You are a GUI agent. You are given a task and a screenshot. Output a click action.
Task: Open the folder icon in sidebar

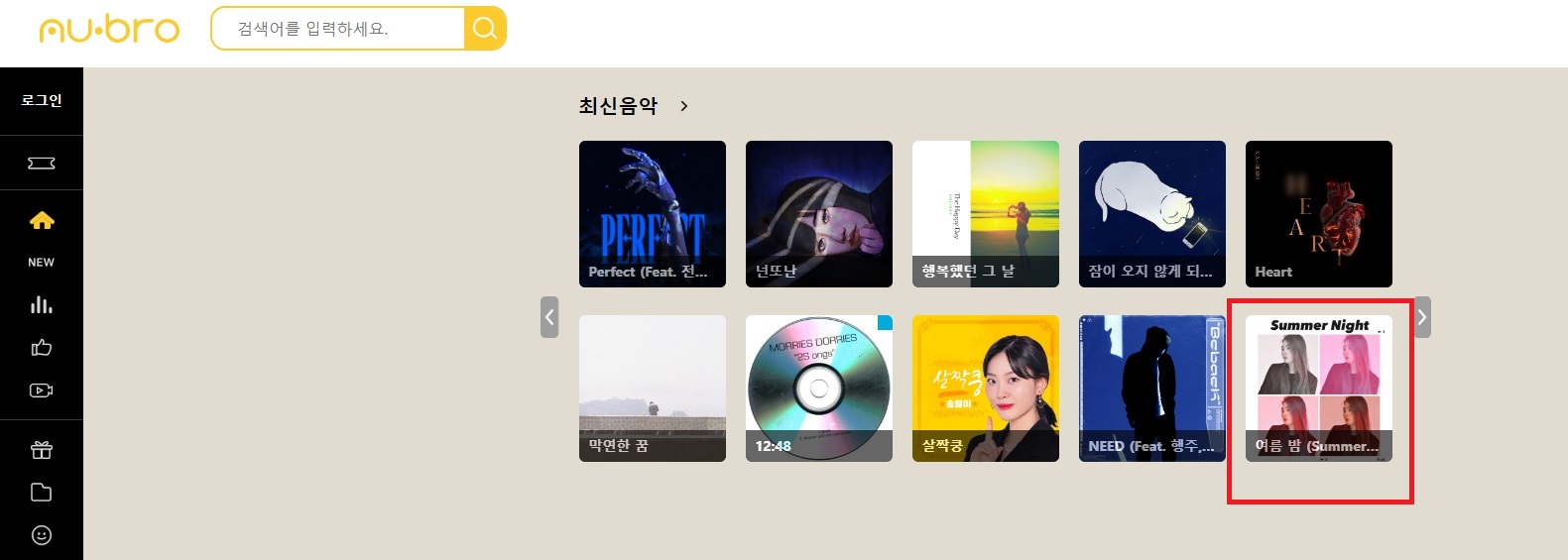pyautogui.click(x=42, y=493)
